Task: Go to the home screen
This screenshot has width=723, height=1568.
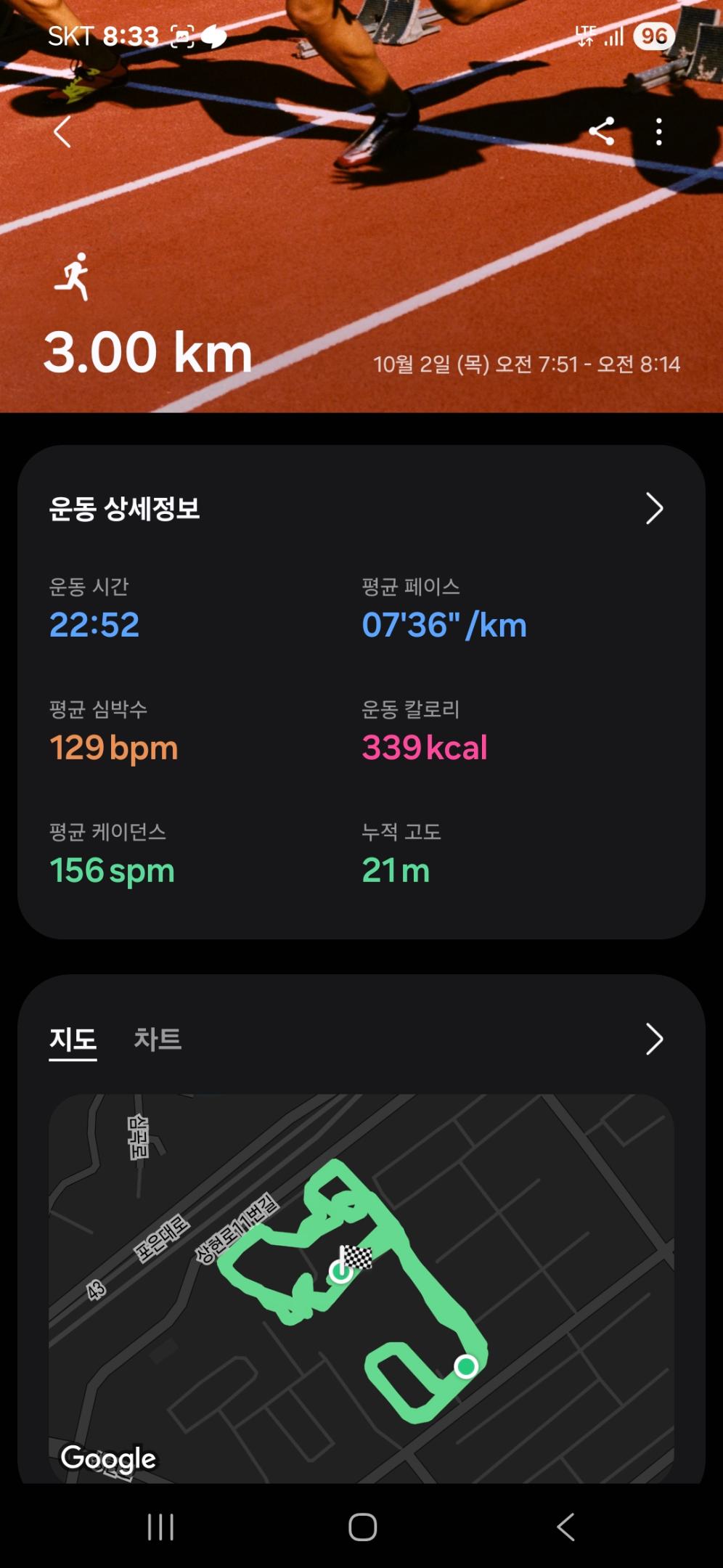Action: point(362,1527)
